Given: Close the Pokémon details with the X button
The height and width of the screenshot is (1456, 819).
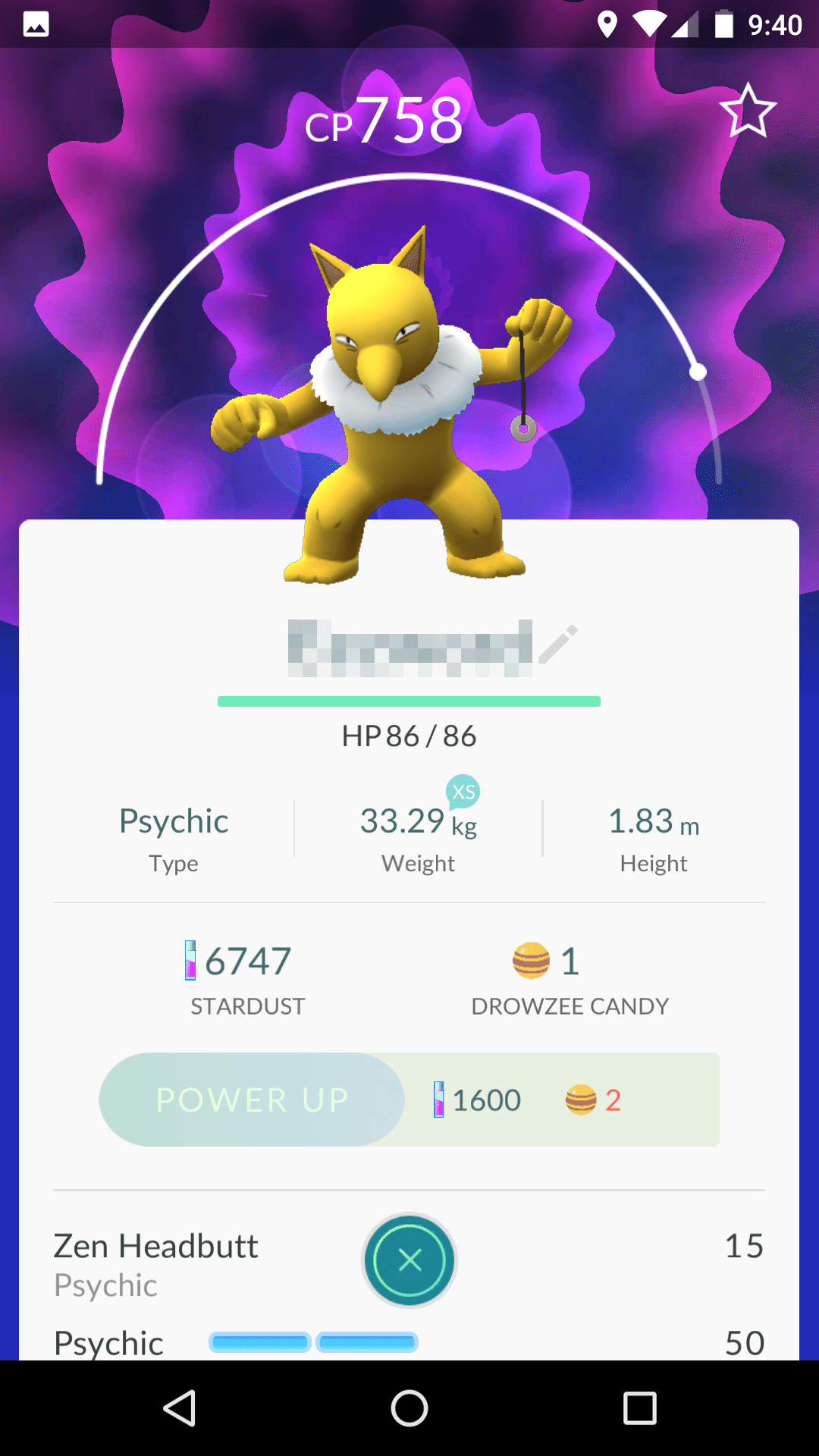Looking at the screenshot, I should [409, 1260].
